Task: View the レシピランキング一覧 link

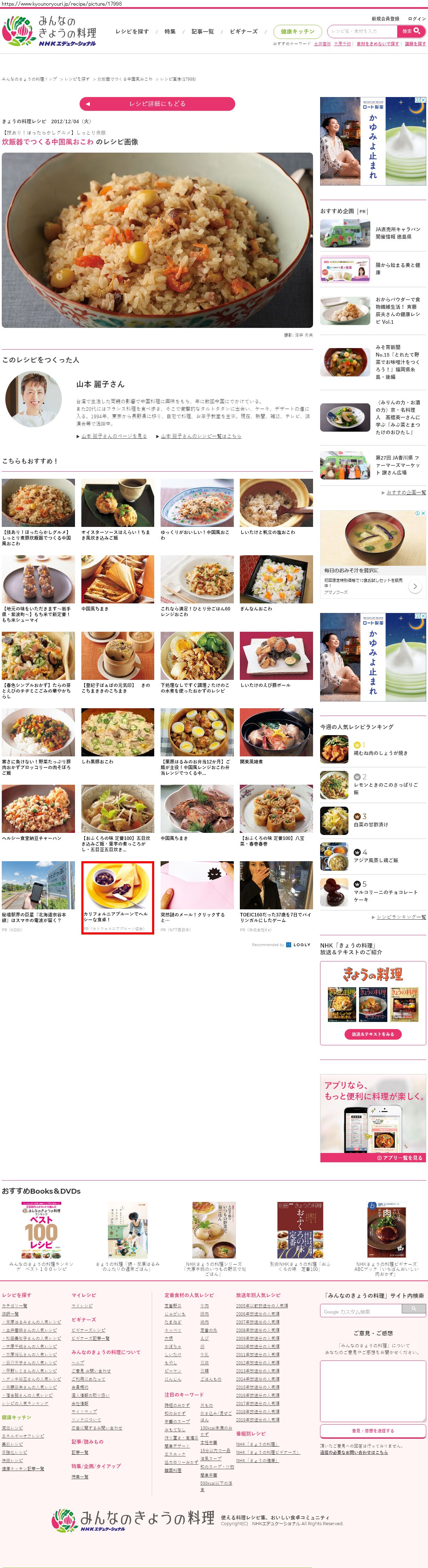Action: pyautogui.click(x=401, y=917)
